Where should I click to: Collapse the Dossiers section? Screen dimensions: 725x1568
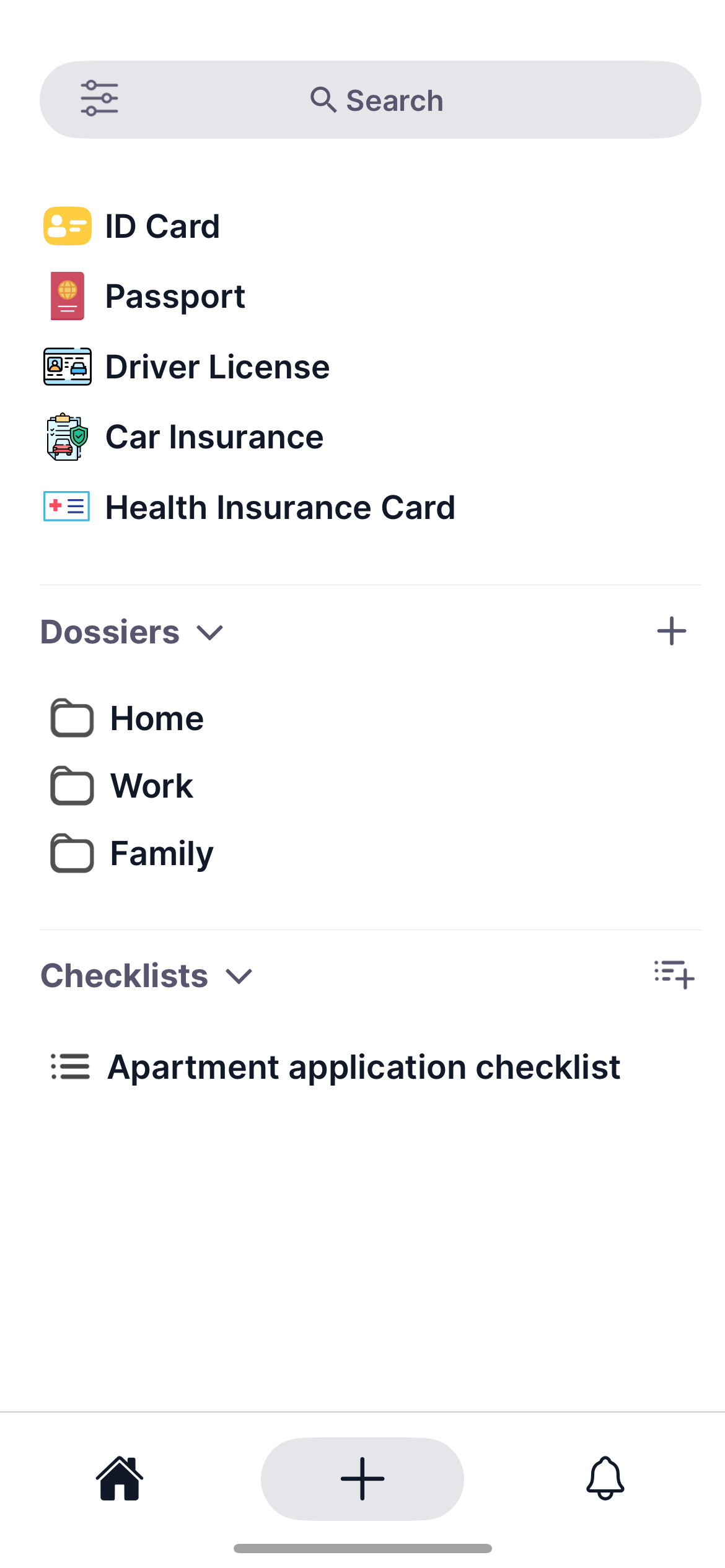coord(209,633)
